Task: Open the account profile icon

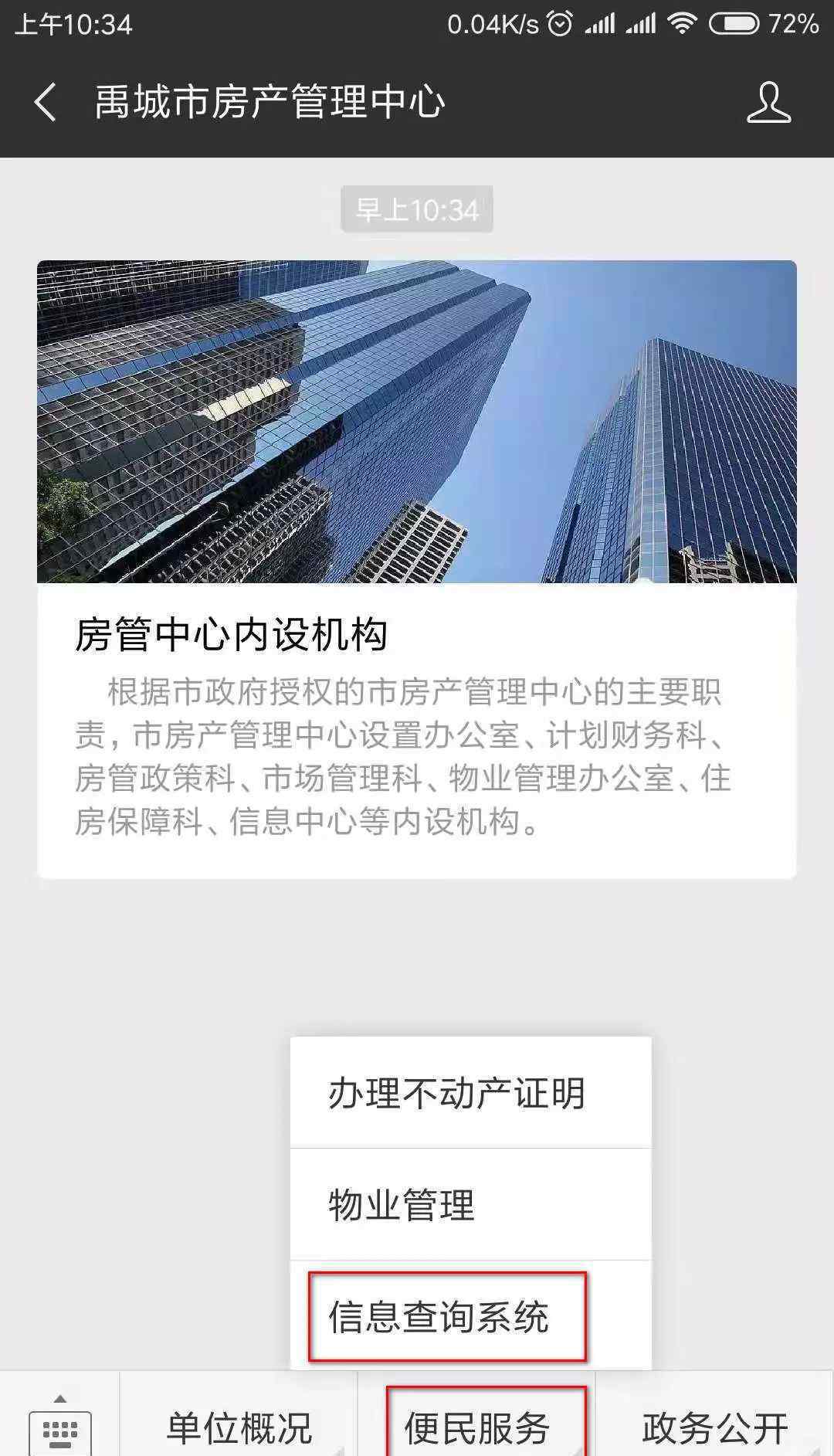Action: [768, 103]
